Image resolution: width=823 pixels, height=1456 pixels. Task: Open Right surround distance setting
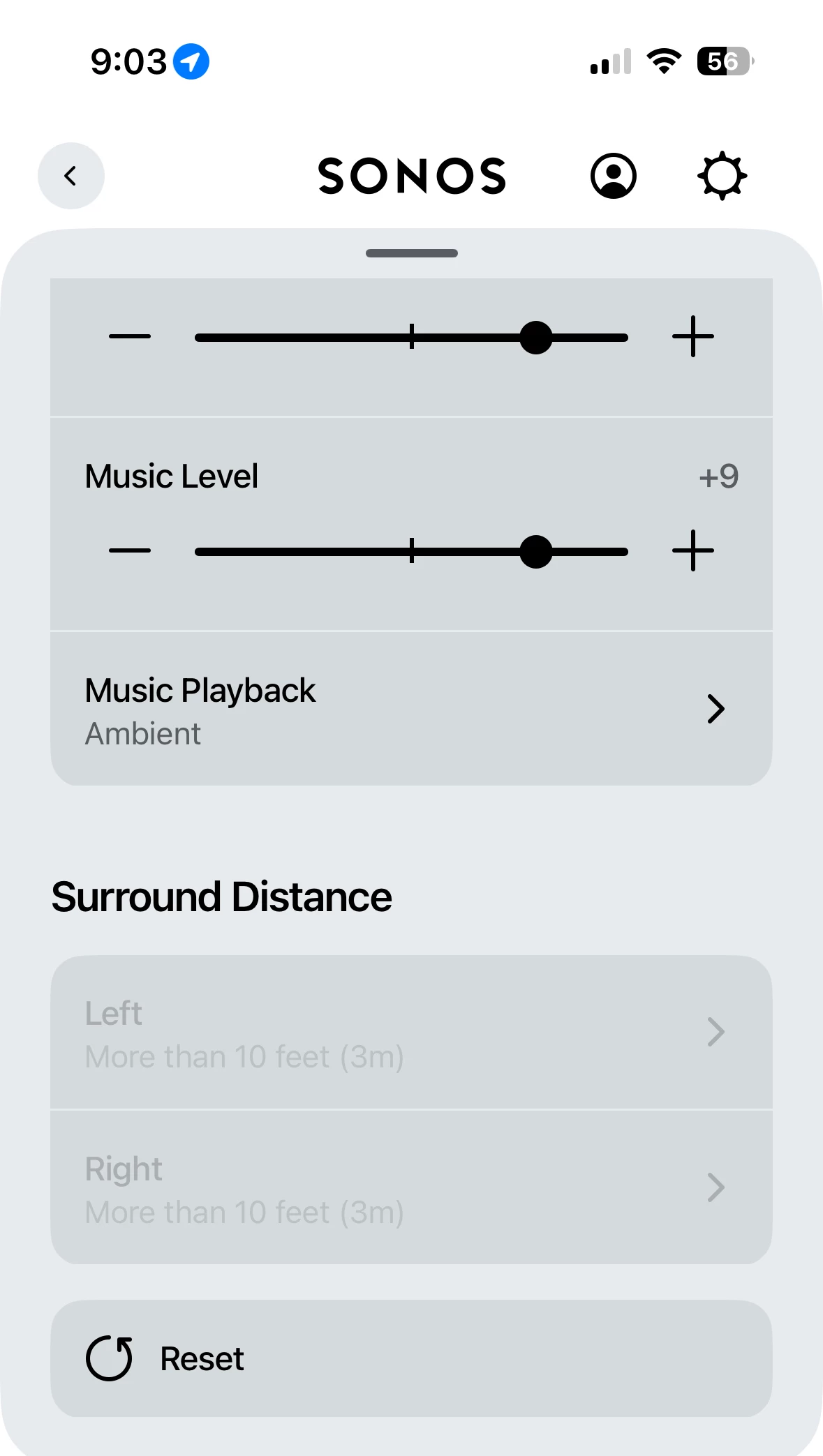pyautogui.click(x=411, y=1187)
